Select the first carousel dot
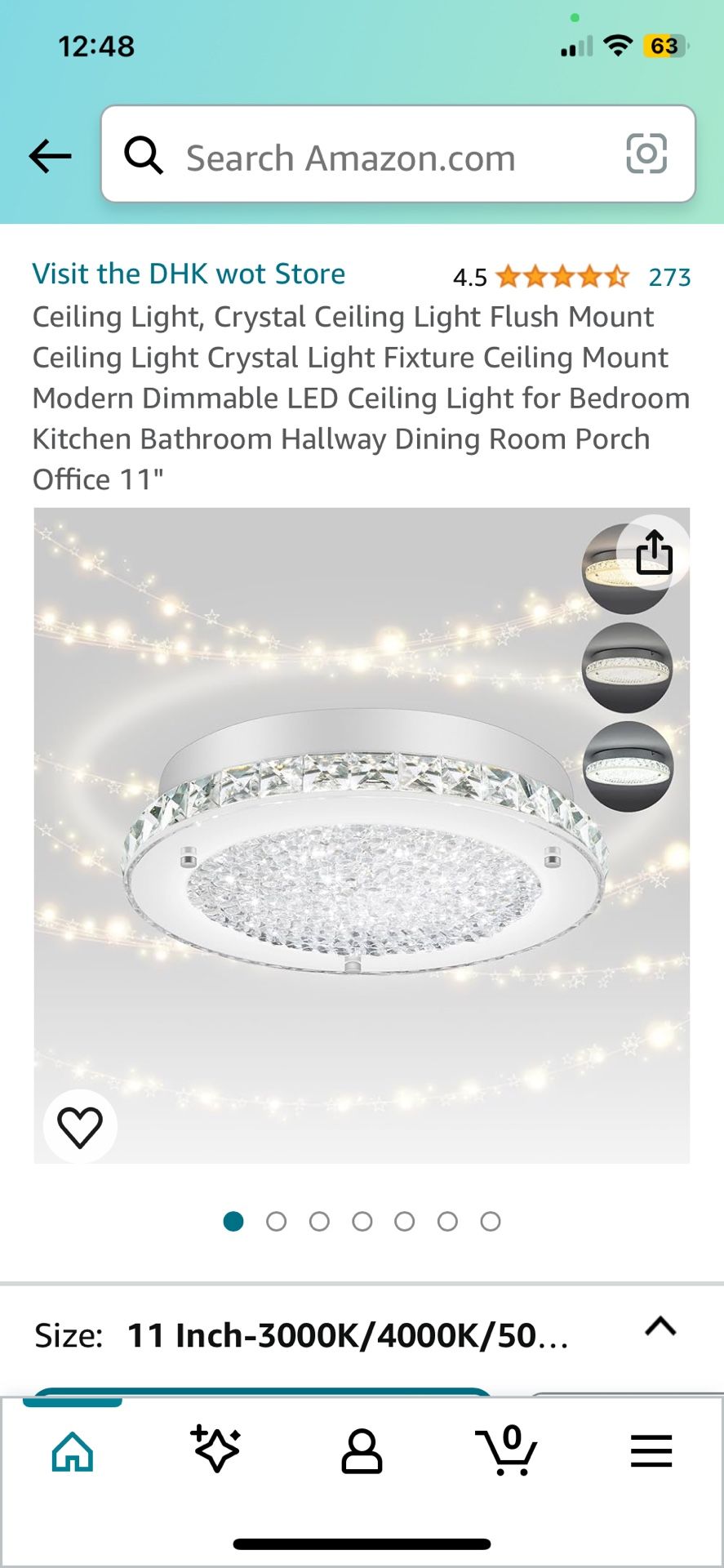The image size is (724, 1568). 234,1222
